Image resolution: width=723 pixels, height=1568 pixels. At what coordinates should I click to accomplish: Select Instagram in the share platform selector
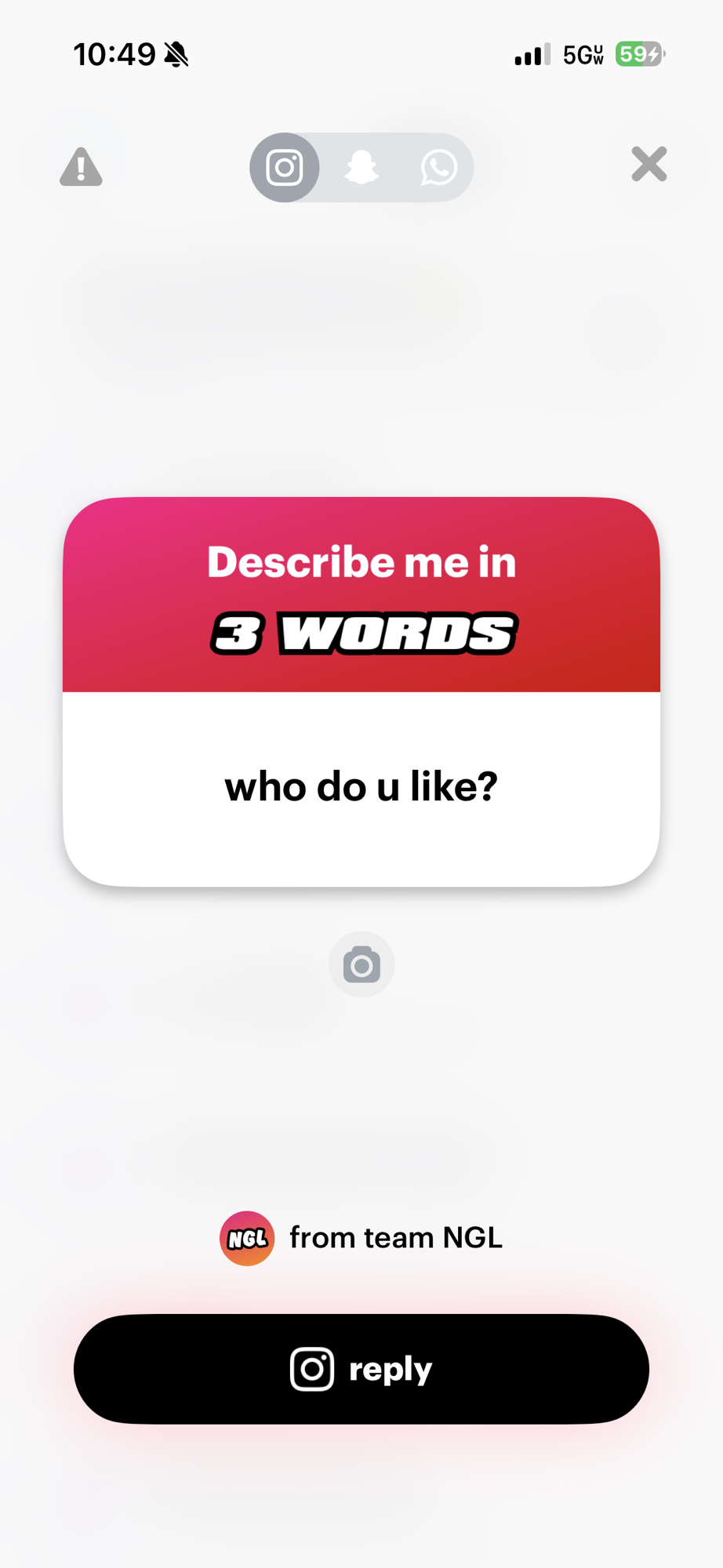(x=285, y=168)
